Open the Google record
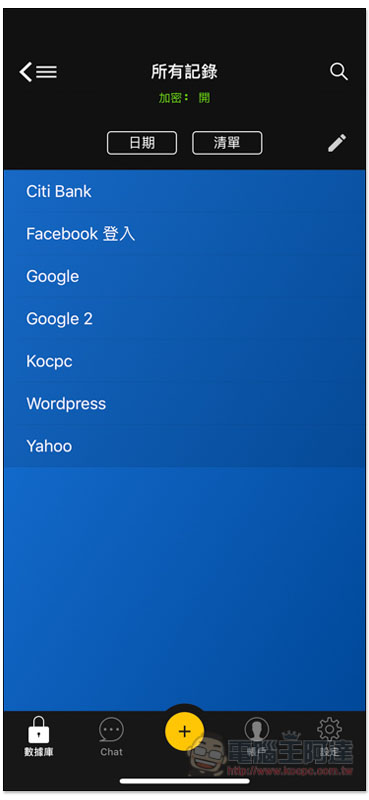Screen dimensions: 369x800 click(x=184, y=277)
